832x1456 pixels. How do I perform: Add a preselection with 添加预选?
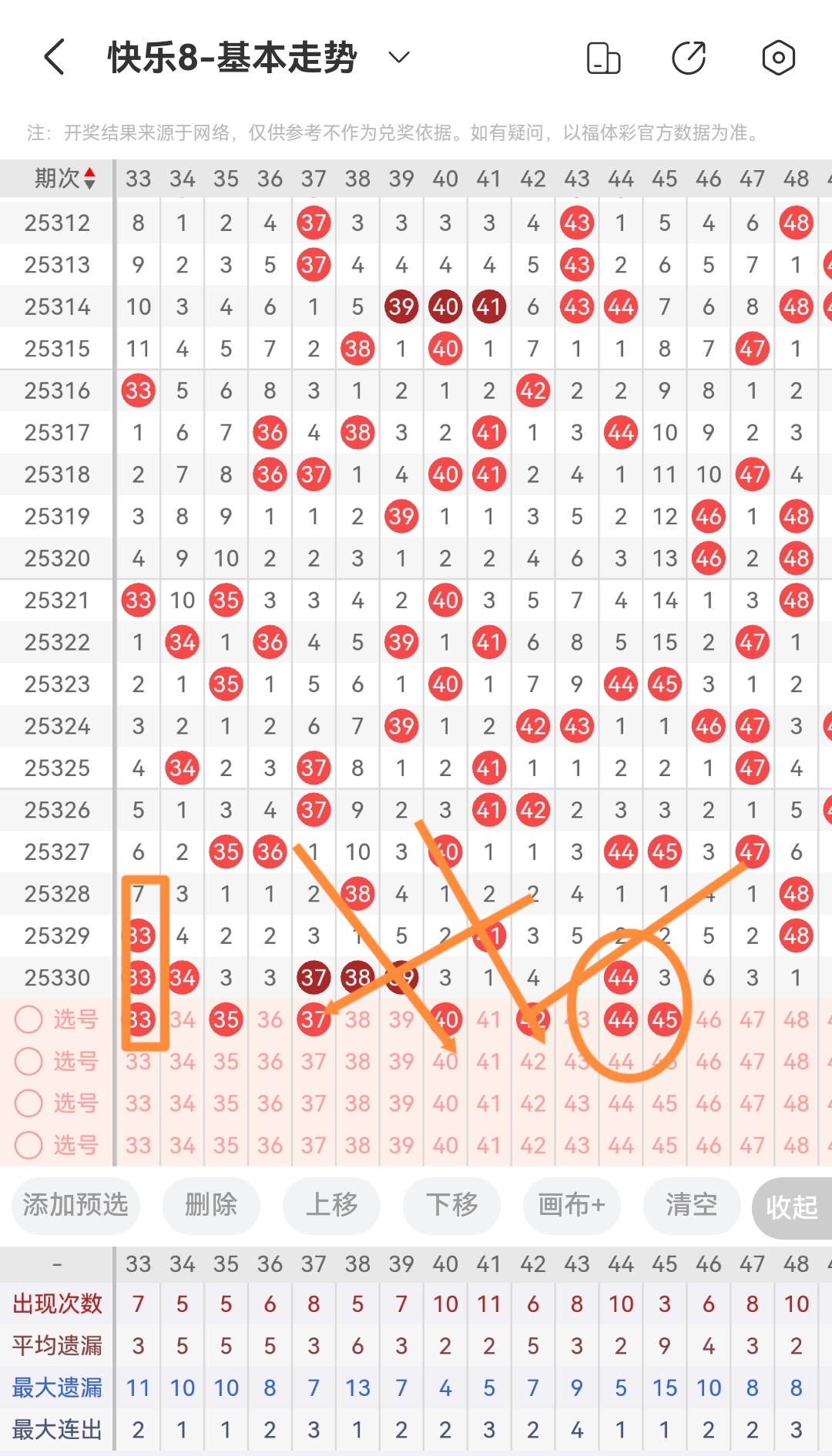[x=75, y=1204]
